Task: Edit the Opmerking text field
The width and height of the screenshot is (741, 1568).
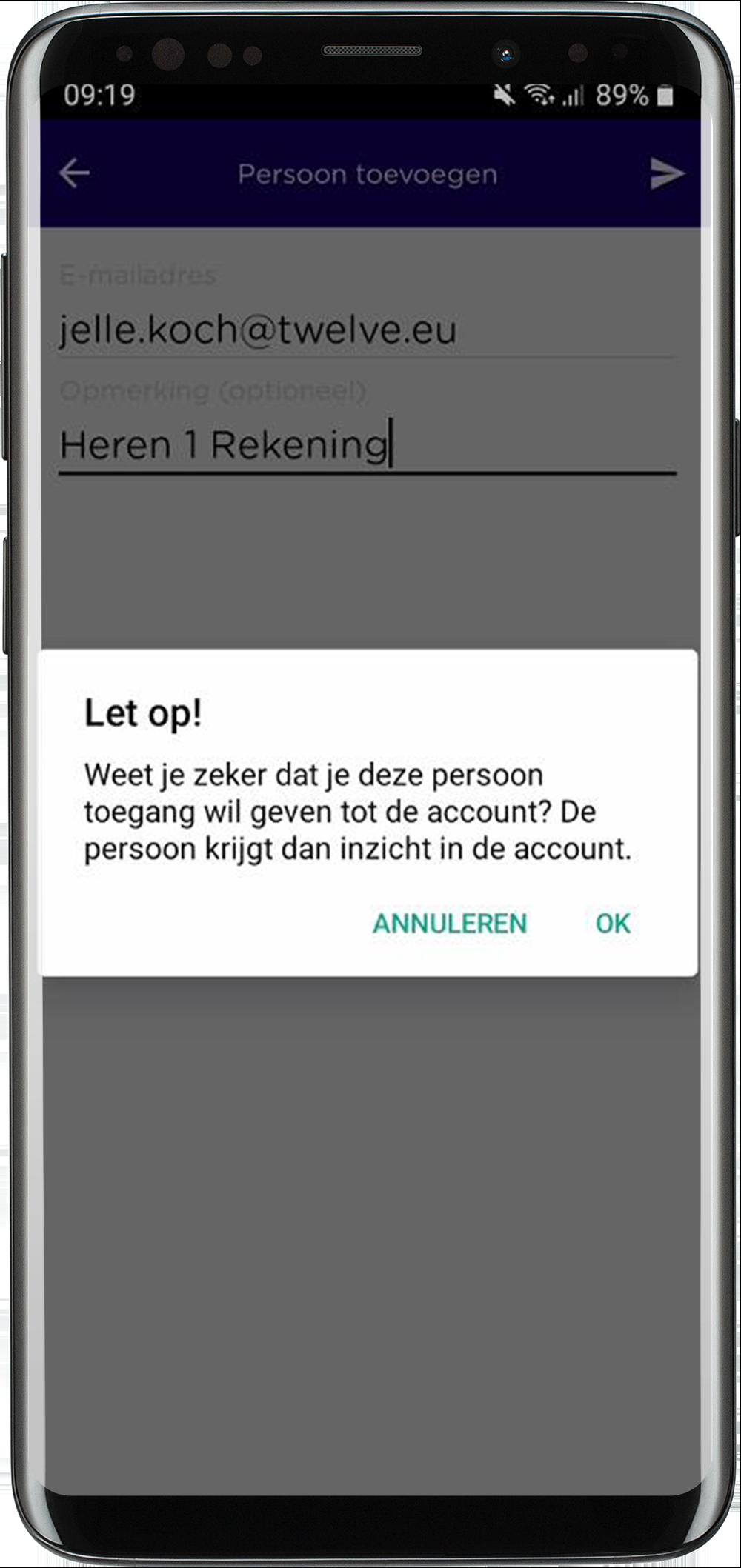Action: (x=366, y=445)
